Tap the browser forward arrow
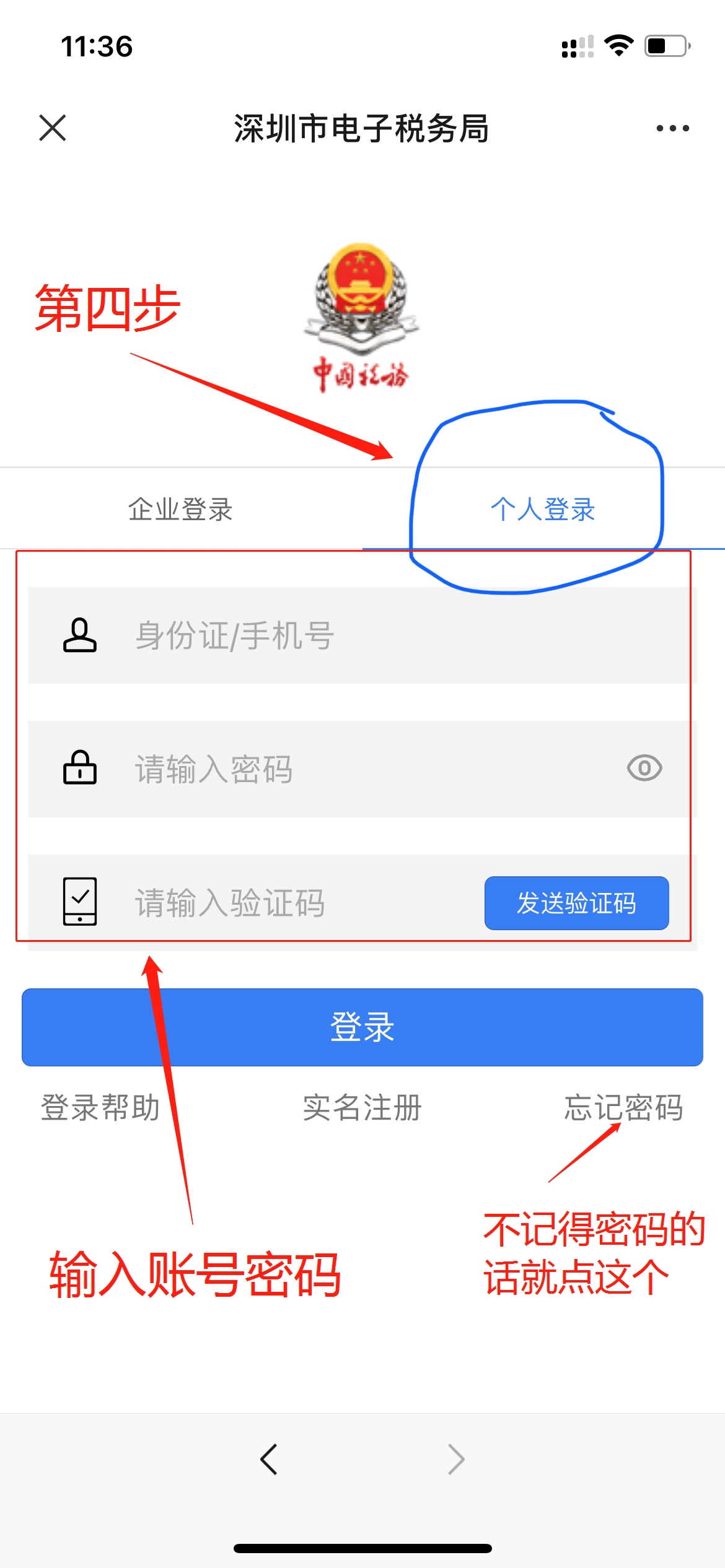 (456, 1460)
